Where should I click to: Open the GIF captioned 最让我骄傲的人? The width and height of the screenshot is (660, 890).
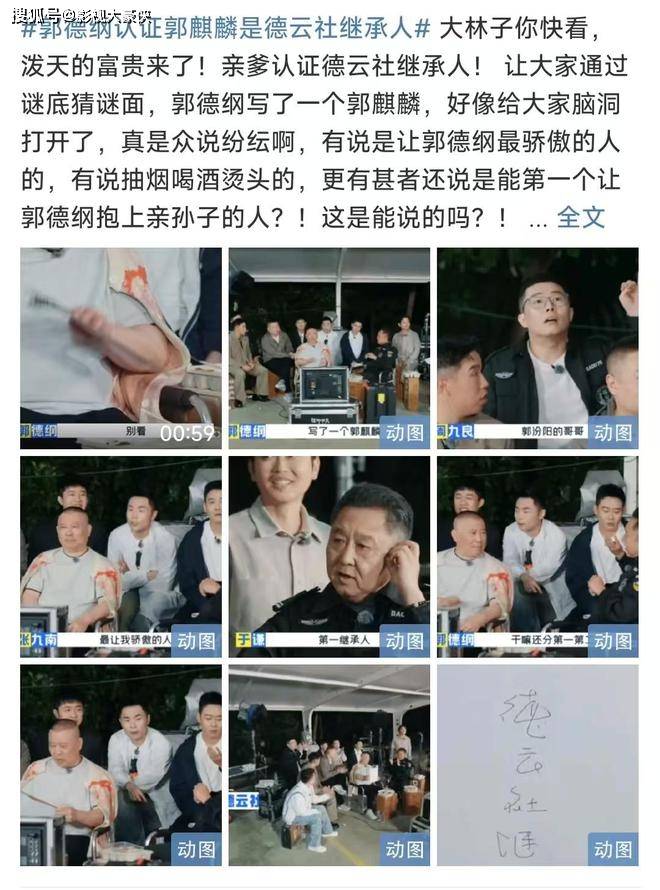coord(121,556)
